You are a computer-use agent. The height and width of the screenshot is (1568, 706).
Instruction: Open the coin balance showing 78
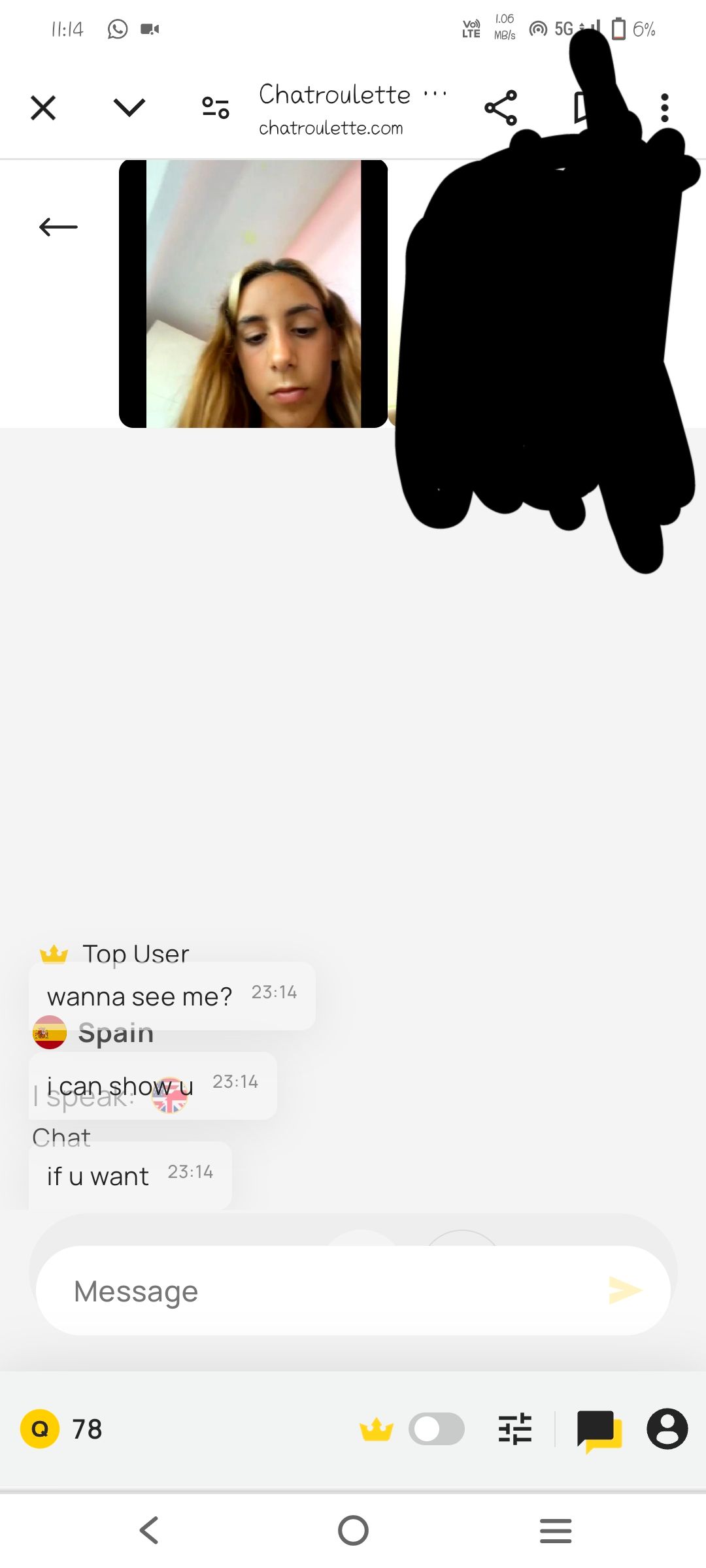coord(62,1429)
